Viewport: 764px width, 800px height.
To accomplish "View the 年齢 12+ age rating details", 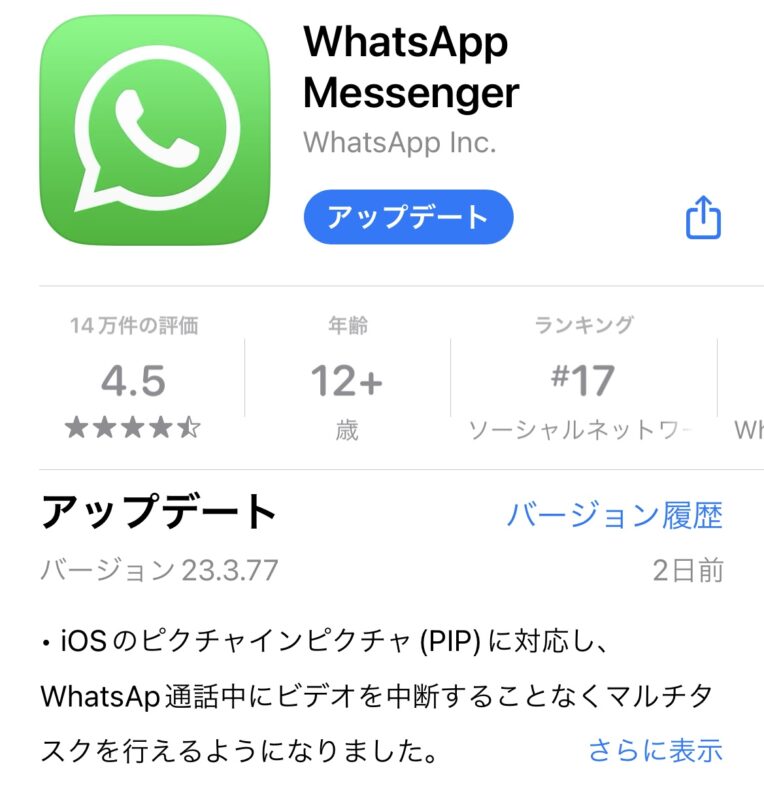I will (x=347, y=380).
